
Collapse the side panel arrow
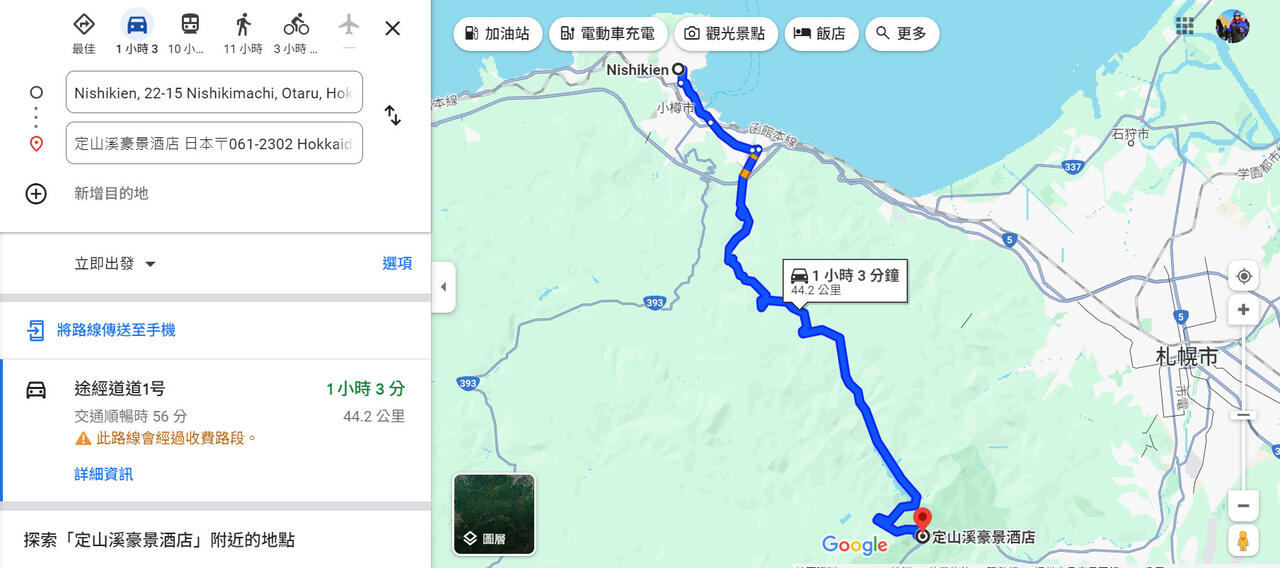tap(443, 287)
